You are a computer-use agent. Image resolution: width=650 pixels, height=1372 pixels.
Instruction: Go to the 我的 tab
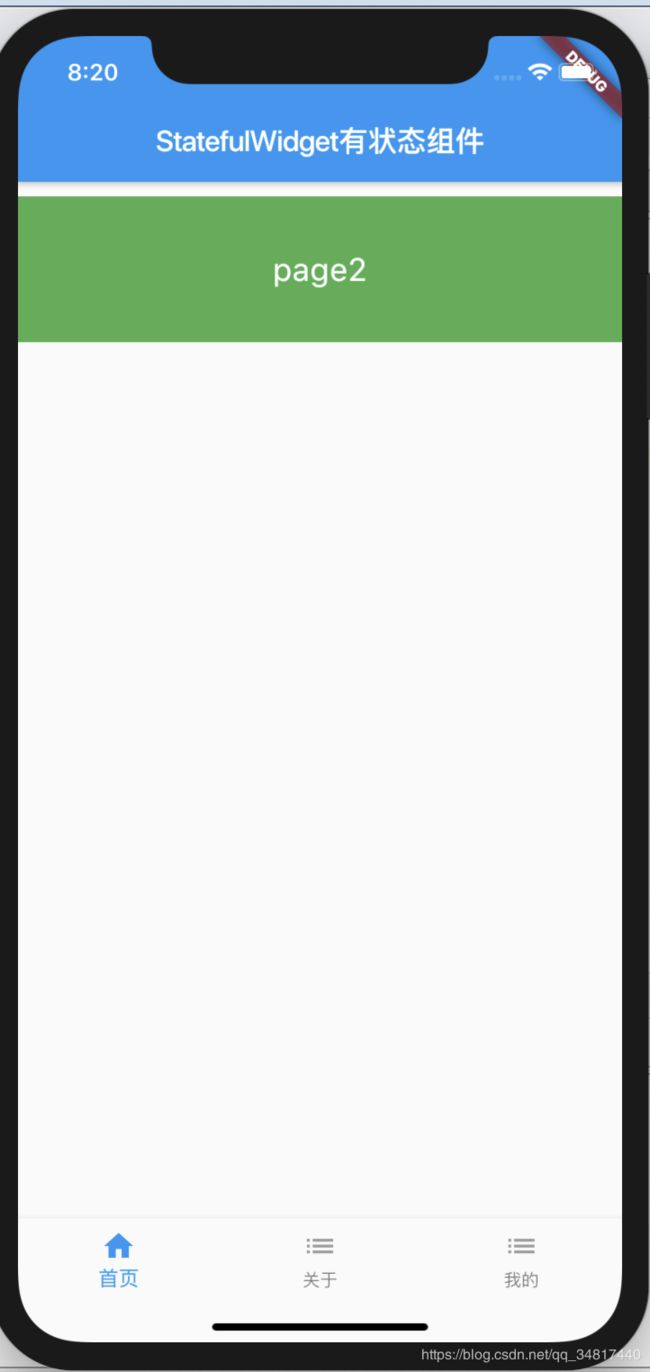(521, 1260)
